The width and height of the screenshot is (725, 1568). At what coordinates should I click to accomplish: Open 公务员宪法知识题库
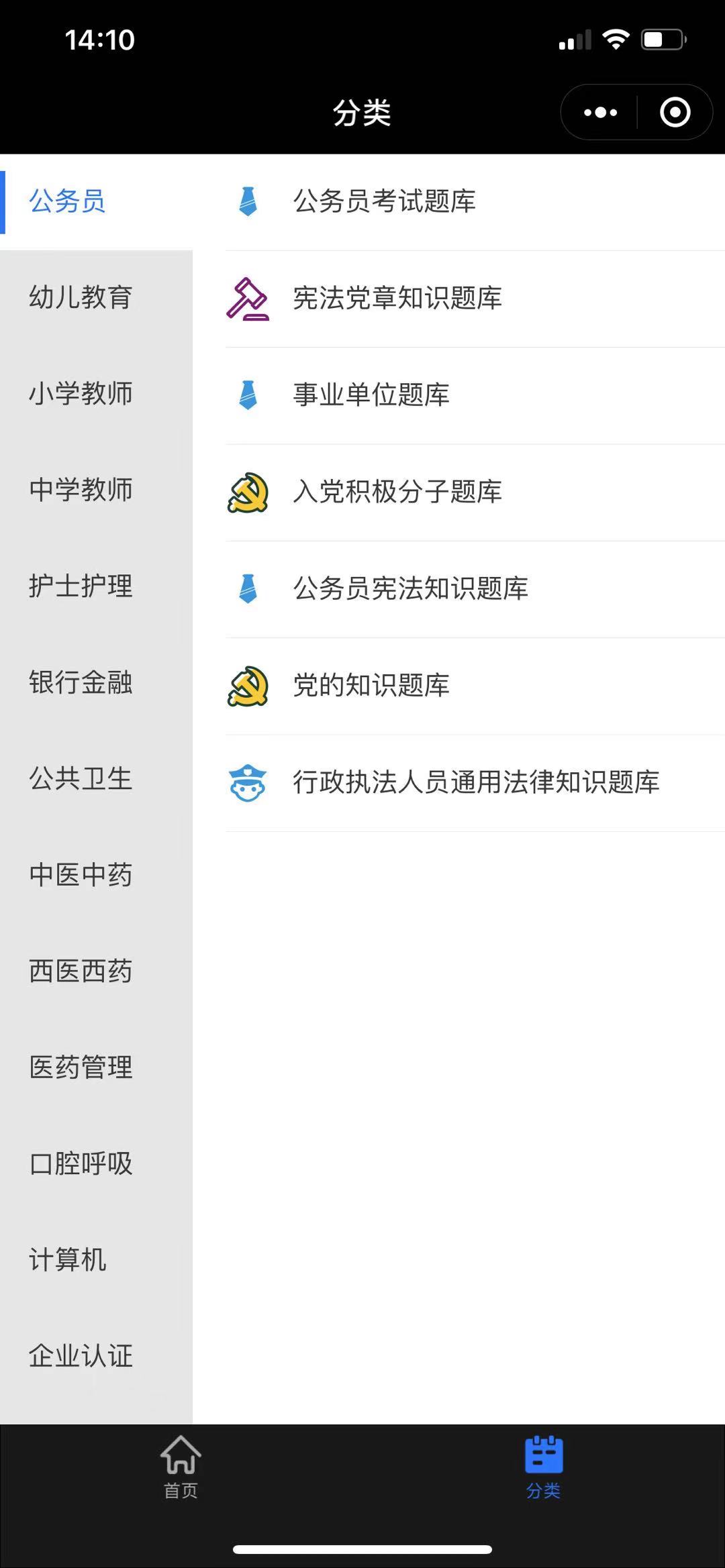pyautogui.click(x=475, y=589)
